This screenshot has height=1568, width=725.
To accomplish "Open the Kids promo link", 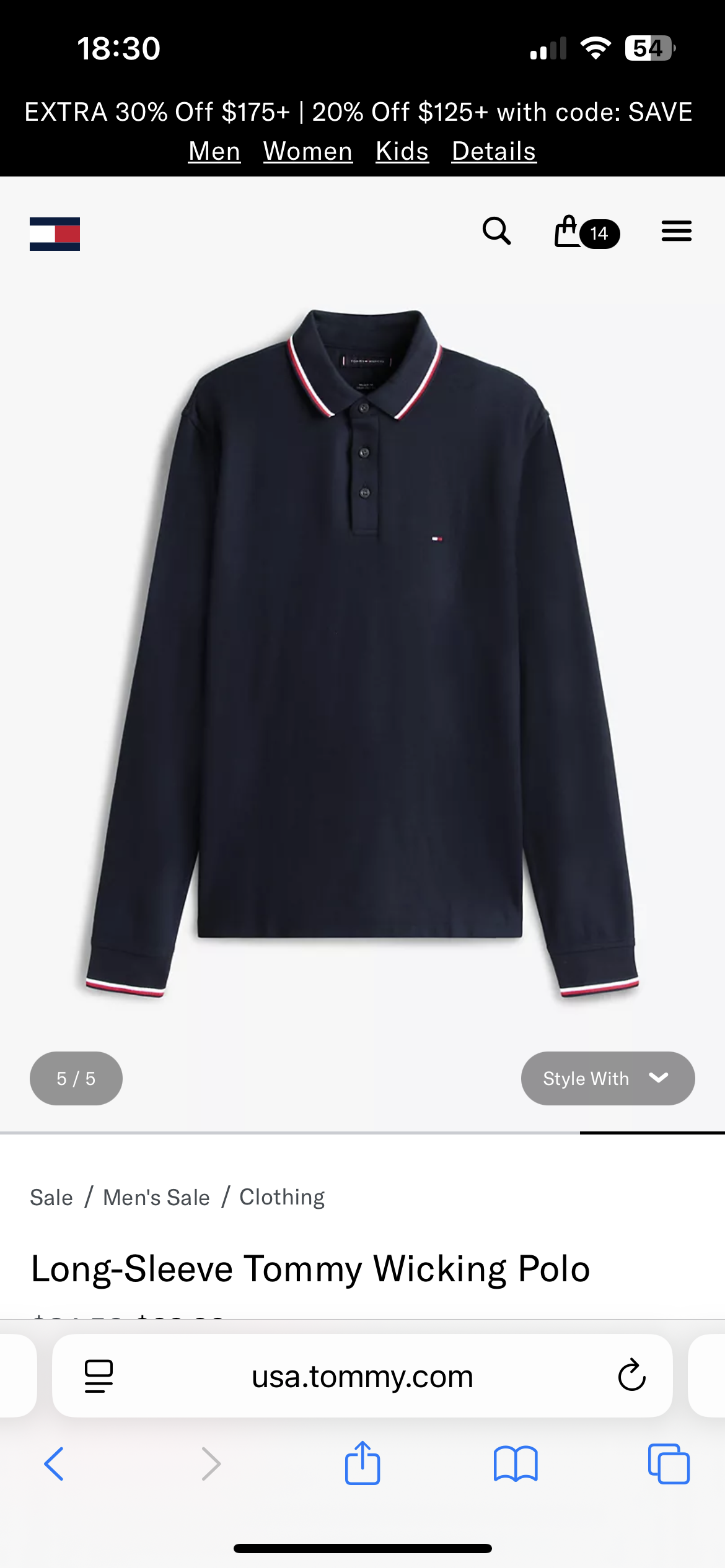I will (x=402, y=151).
